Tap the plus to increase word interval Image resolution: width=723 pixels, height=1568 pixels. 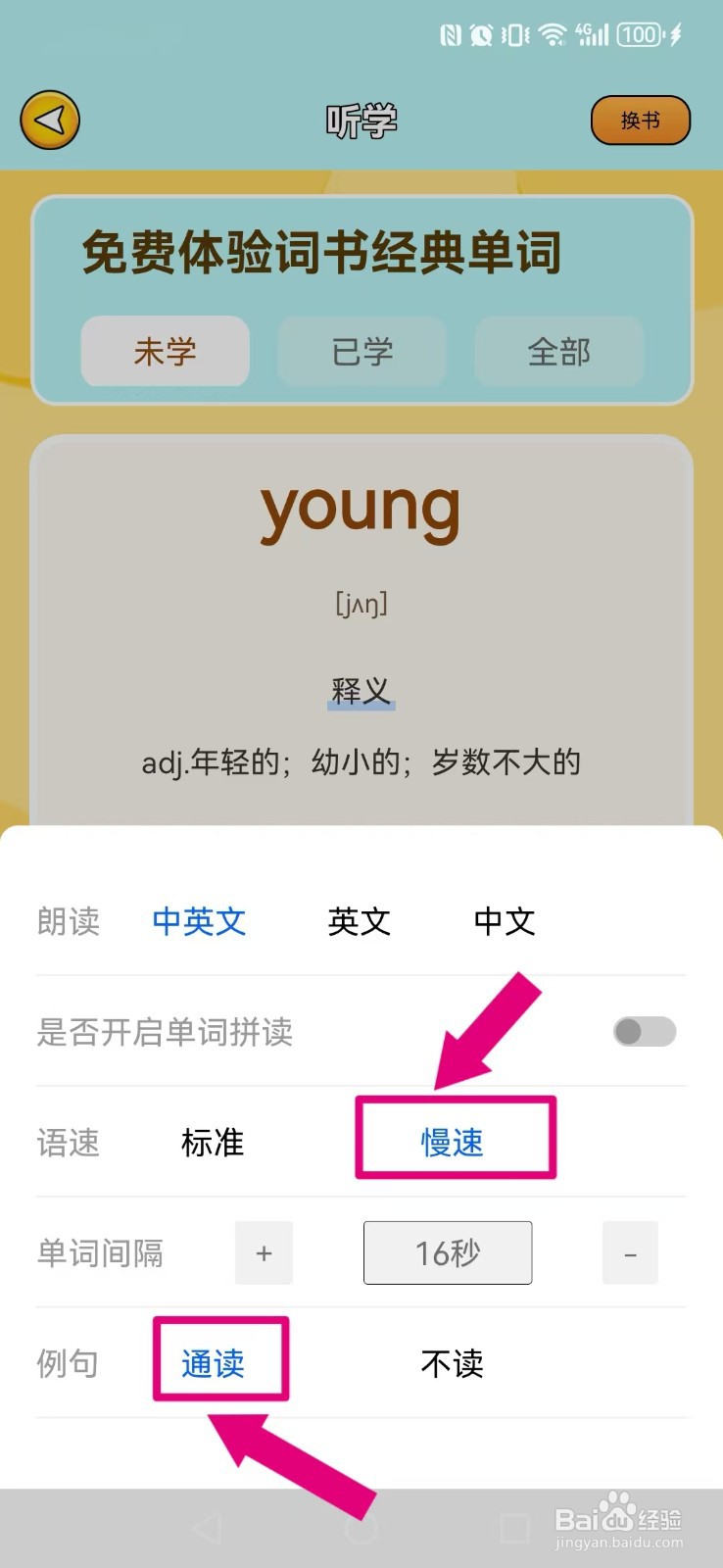[x=264, y=1252]
